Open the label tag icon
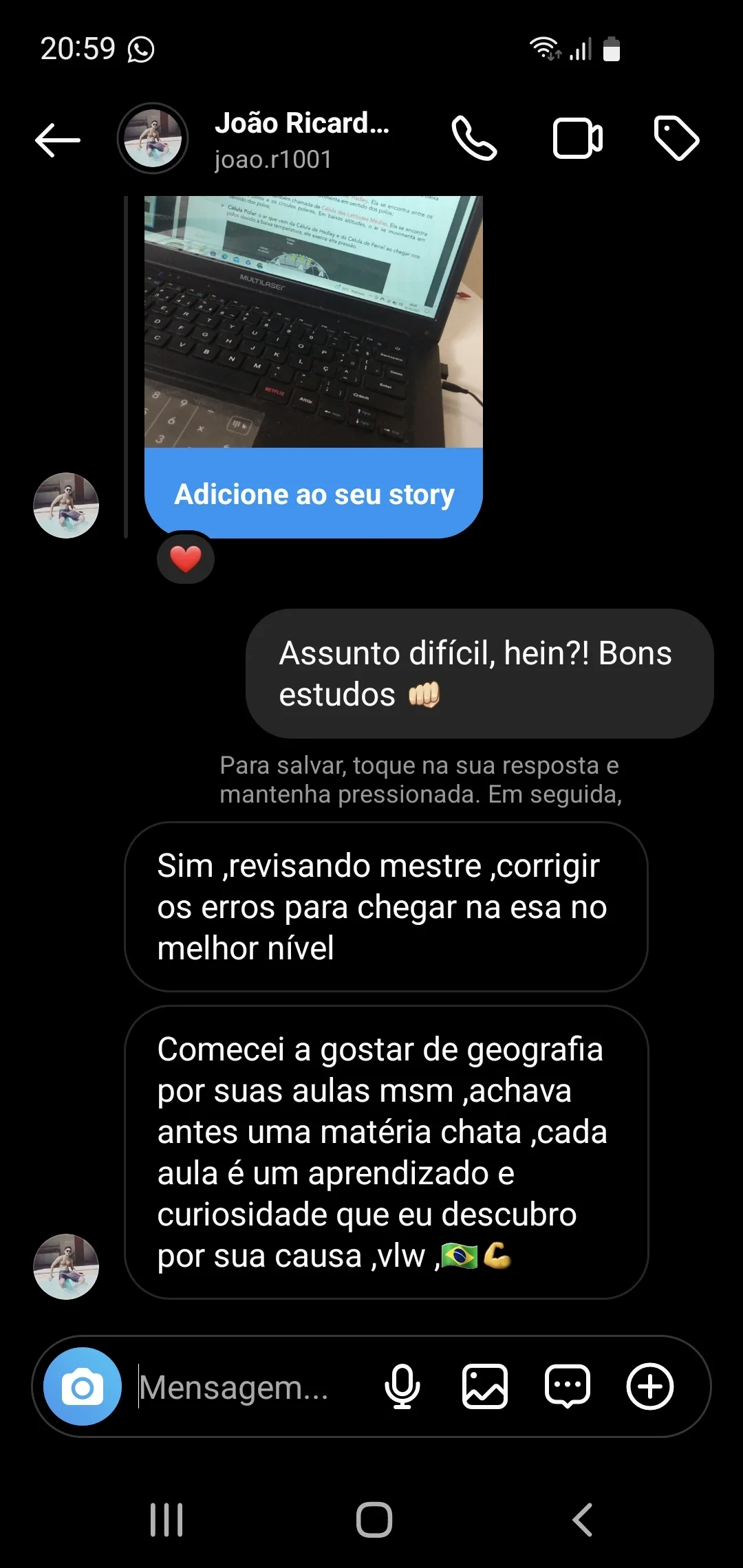 tap(676, 139)
